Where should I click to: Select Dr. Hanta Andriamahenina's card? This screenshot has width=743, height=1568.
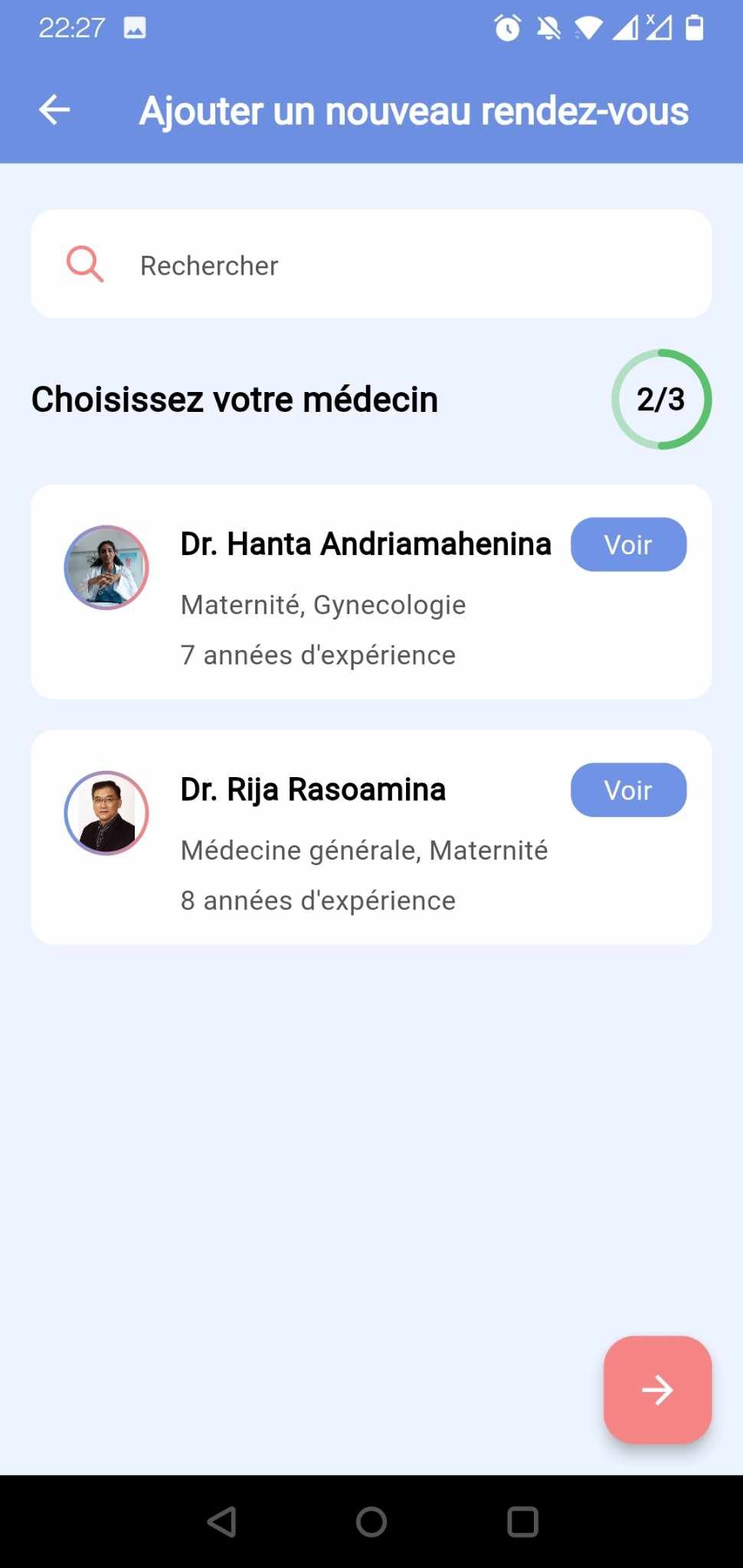371,591
